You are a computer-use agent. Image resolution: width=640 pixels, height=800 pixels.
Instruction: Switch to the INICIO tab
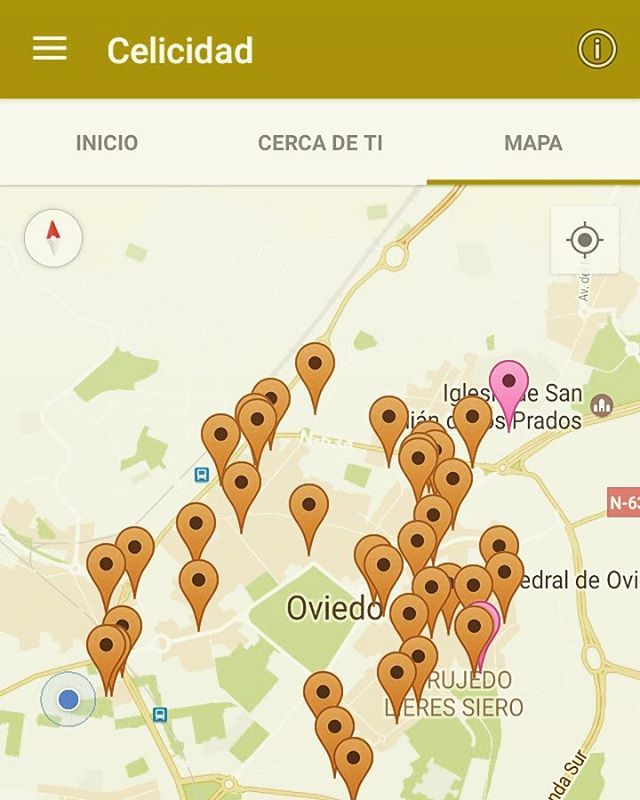107,143
